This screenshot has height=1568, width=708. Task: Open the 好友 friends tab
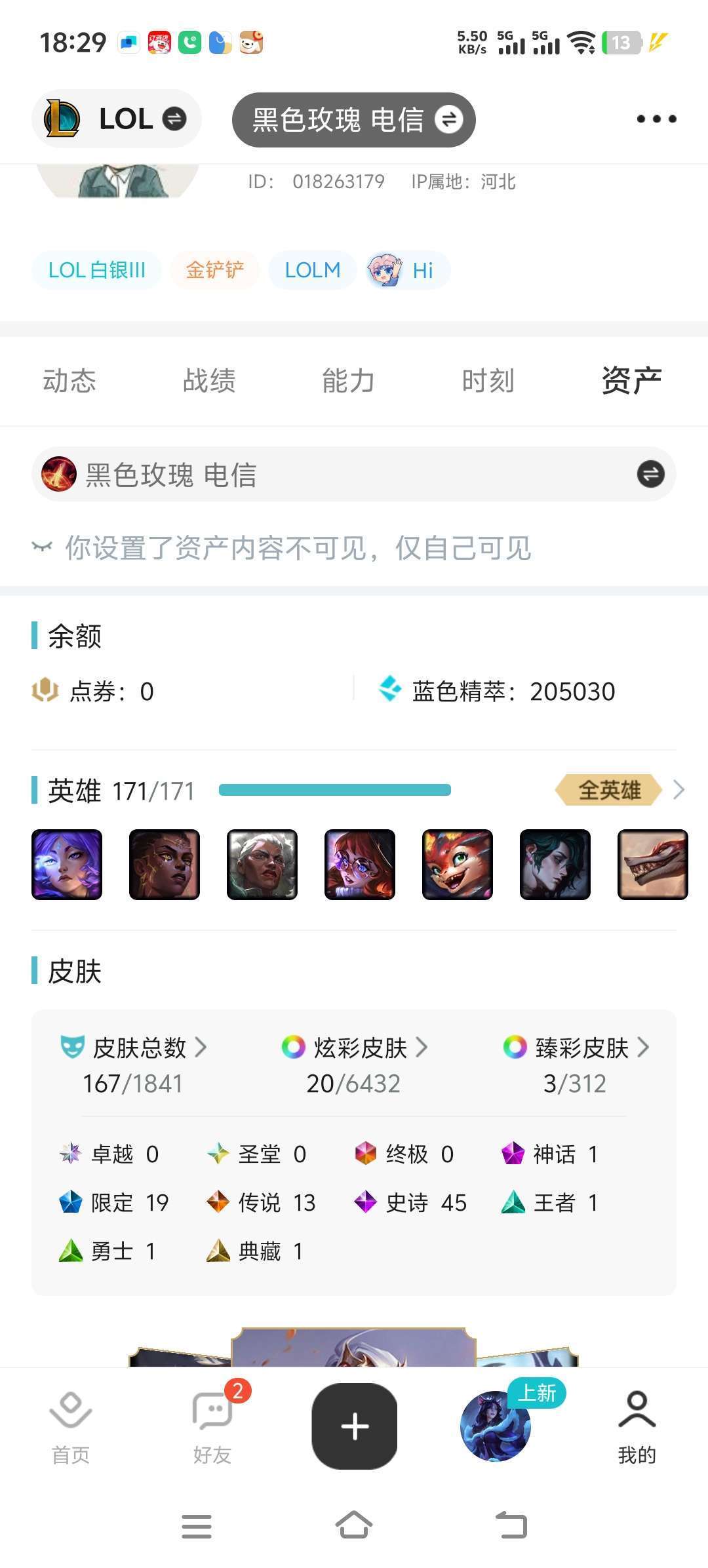coord(212,1428)
